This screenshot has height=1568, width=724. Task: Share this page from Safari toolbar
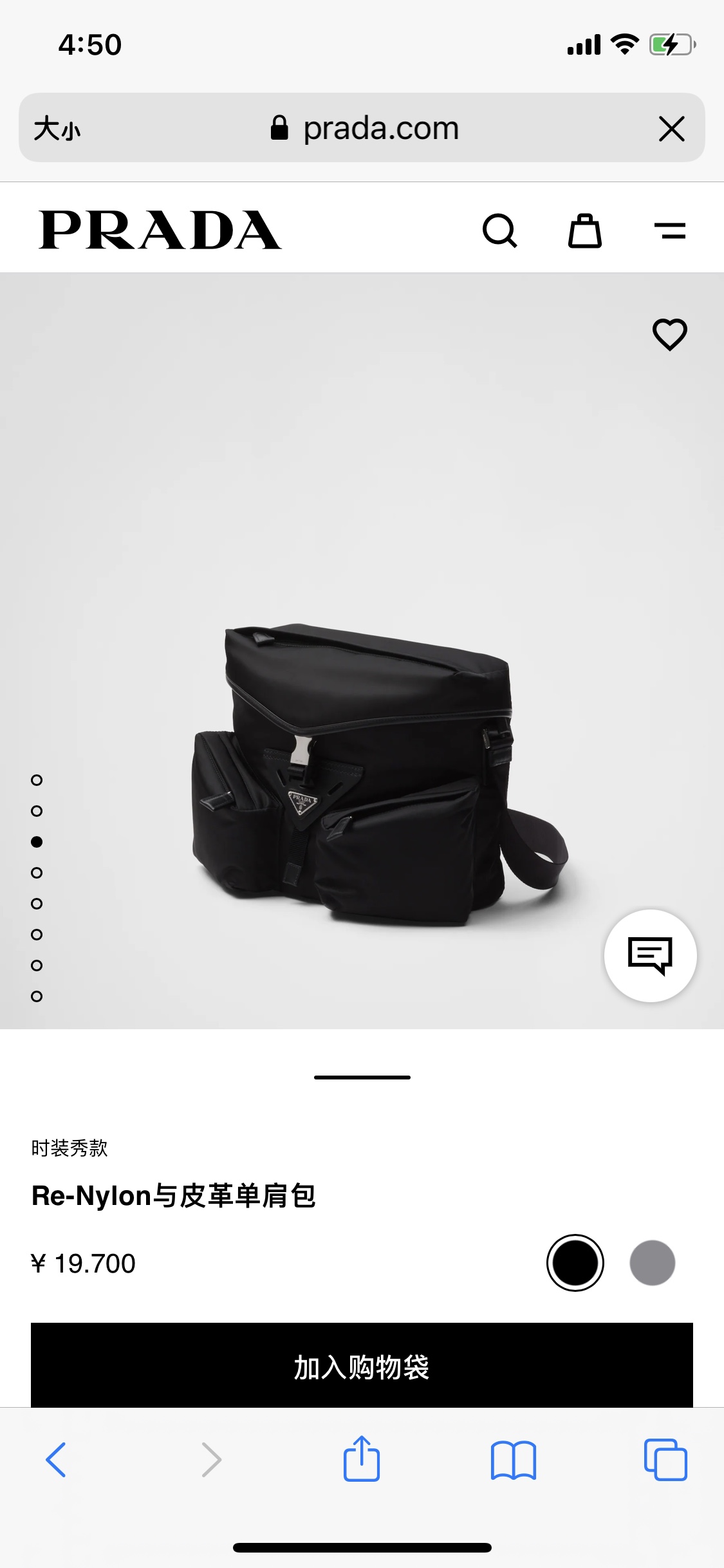point(362,1459)
